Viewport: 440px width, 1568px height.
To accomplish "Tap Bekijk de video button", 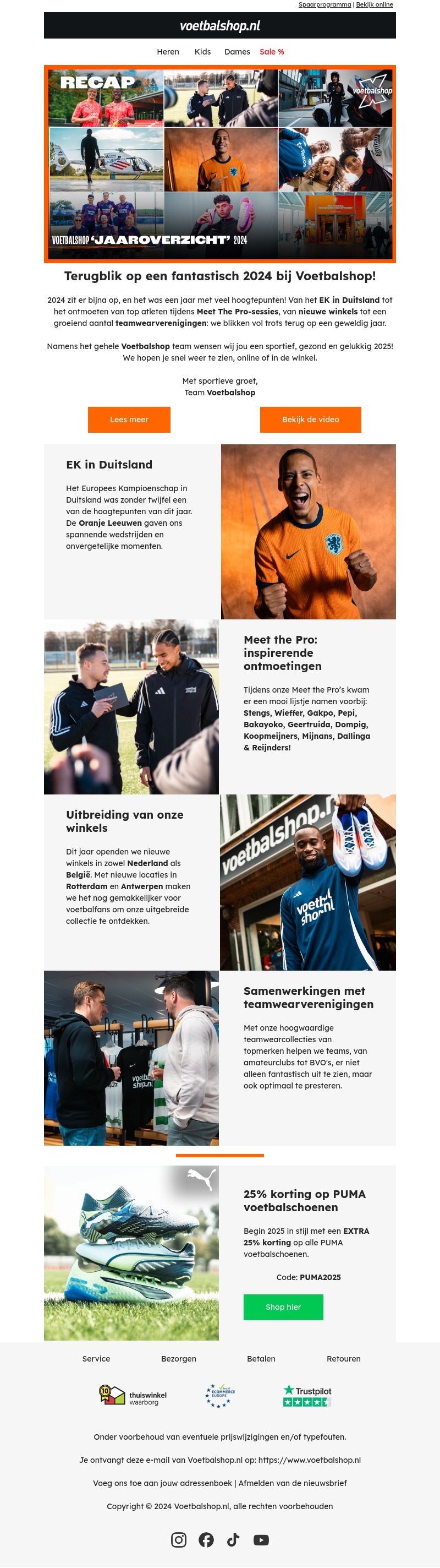I will point(311,420).
